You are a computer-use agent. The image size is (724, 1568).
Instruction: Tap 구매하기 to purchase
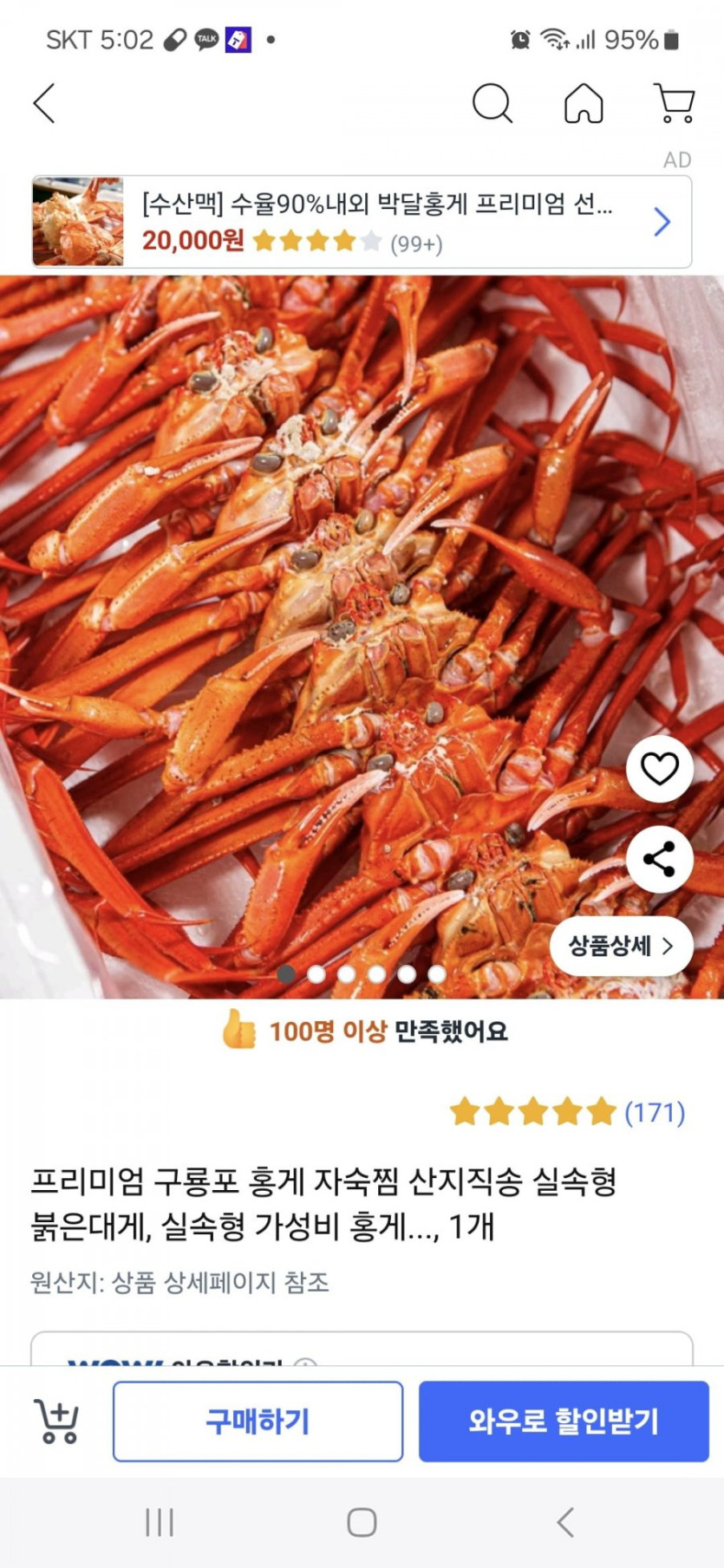click(x=258, y=1422)
